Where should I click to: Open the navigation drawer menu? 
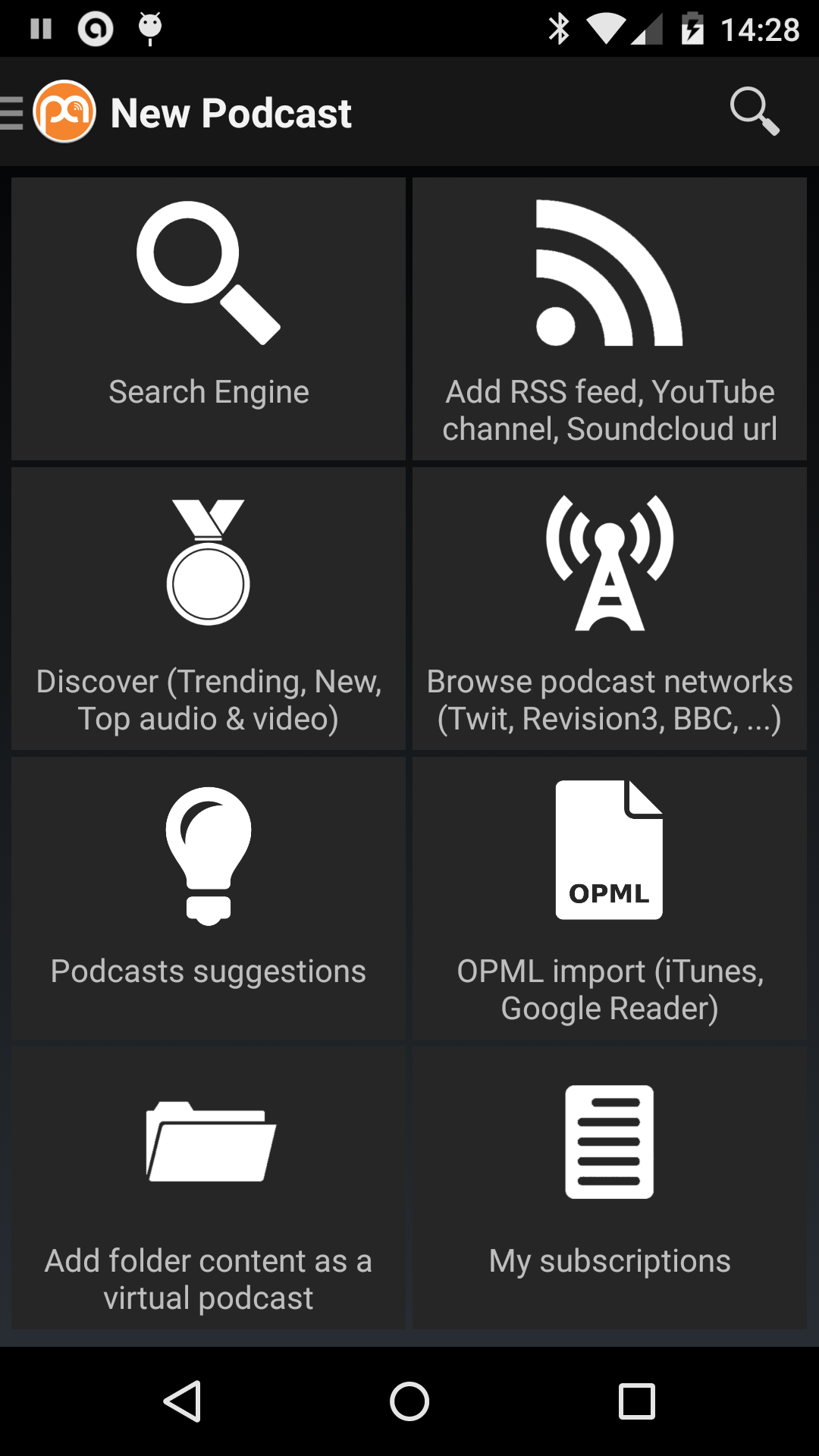pos(12,112)
